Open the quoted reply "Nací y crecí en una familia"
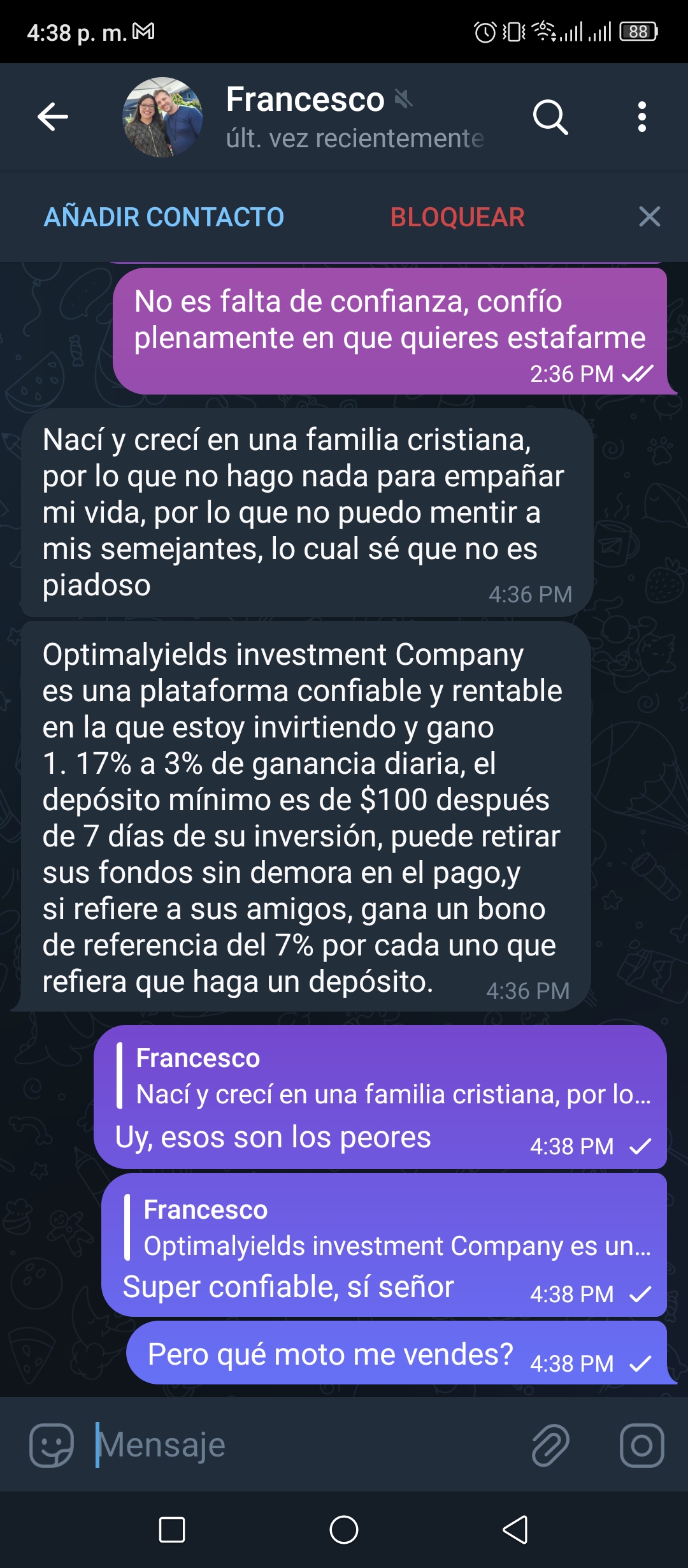688x1568 pixels. 384,1077
